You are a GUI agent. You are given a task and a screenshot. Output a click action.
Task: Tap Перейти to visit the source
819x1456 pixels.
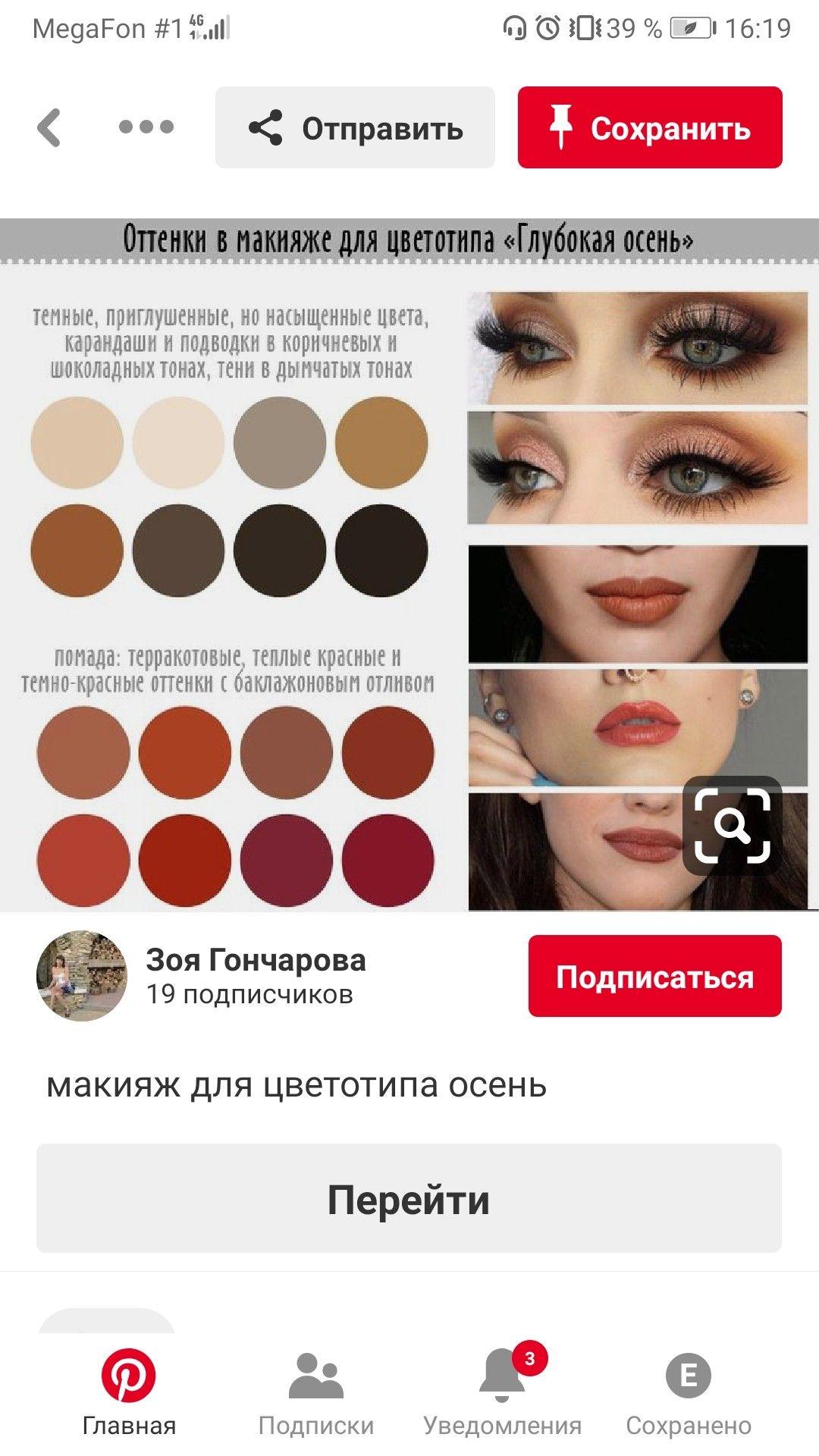pos(409,1198)
